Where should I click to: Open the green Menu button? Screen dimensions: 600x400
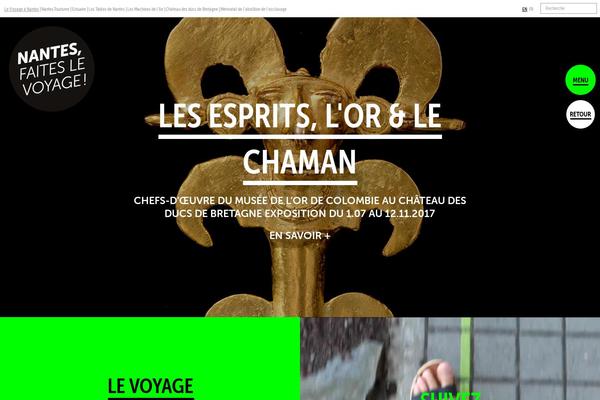pos(580,80)
